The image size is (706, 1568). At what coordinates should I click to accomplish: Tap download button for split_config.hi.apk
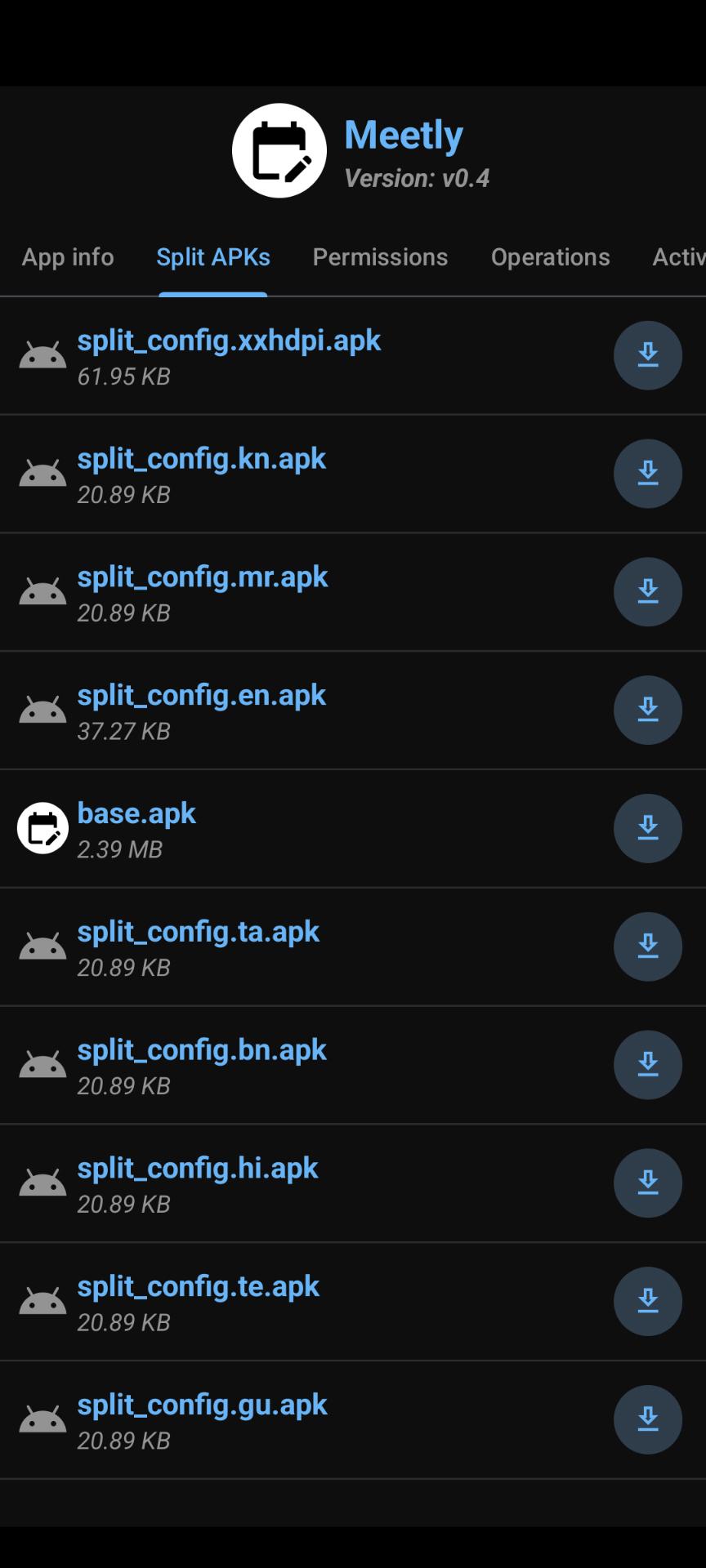click(648, 1183)
